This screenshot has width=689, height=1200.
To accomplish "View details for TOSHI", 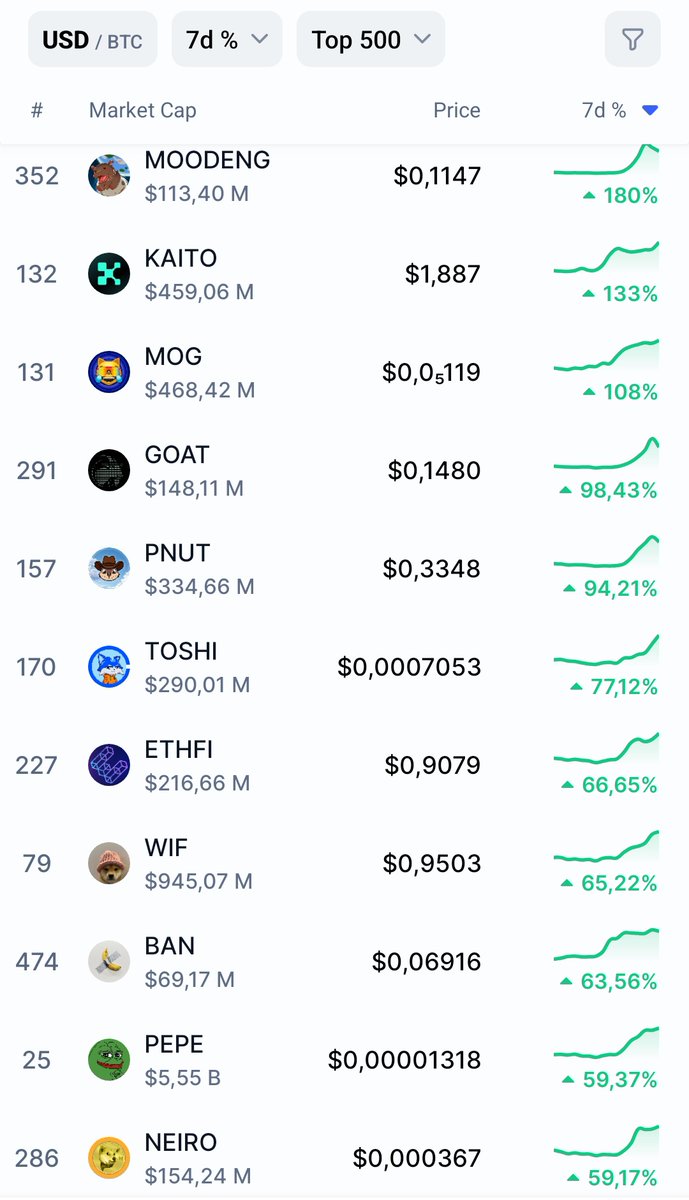I will click(344, 667).
